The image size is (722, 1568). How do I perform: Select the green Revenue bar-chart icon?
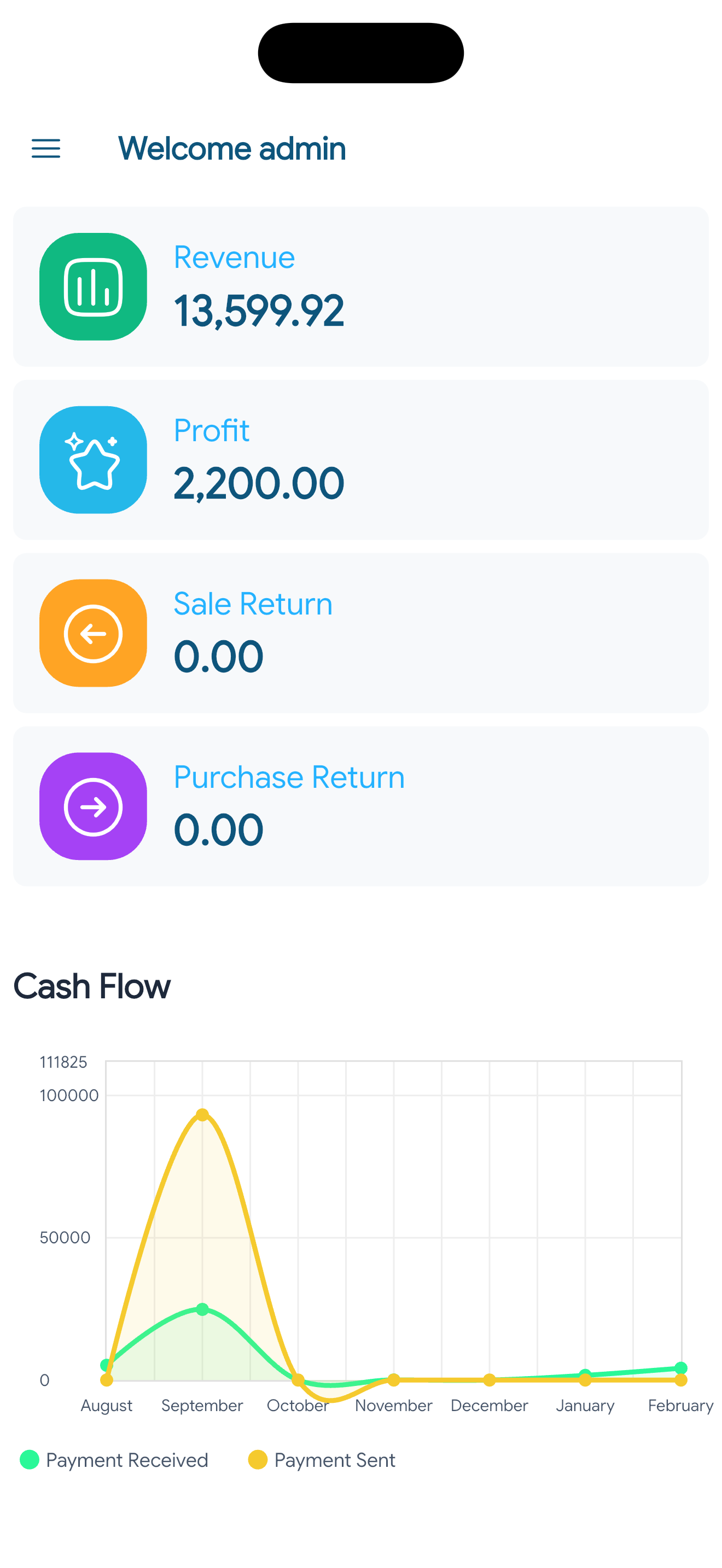click(x=92, y=286)
